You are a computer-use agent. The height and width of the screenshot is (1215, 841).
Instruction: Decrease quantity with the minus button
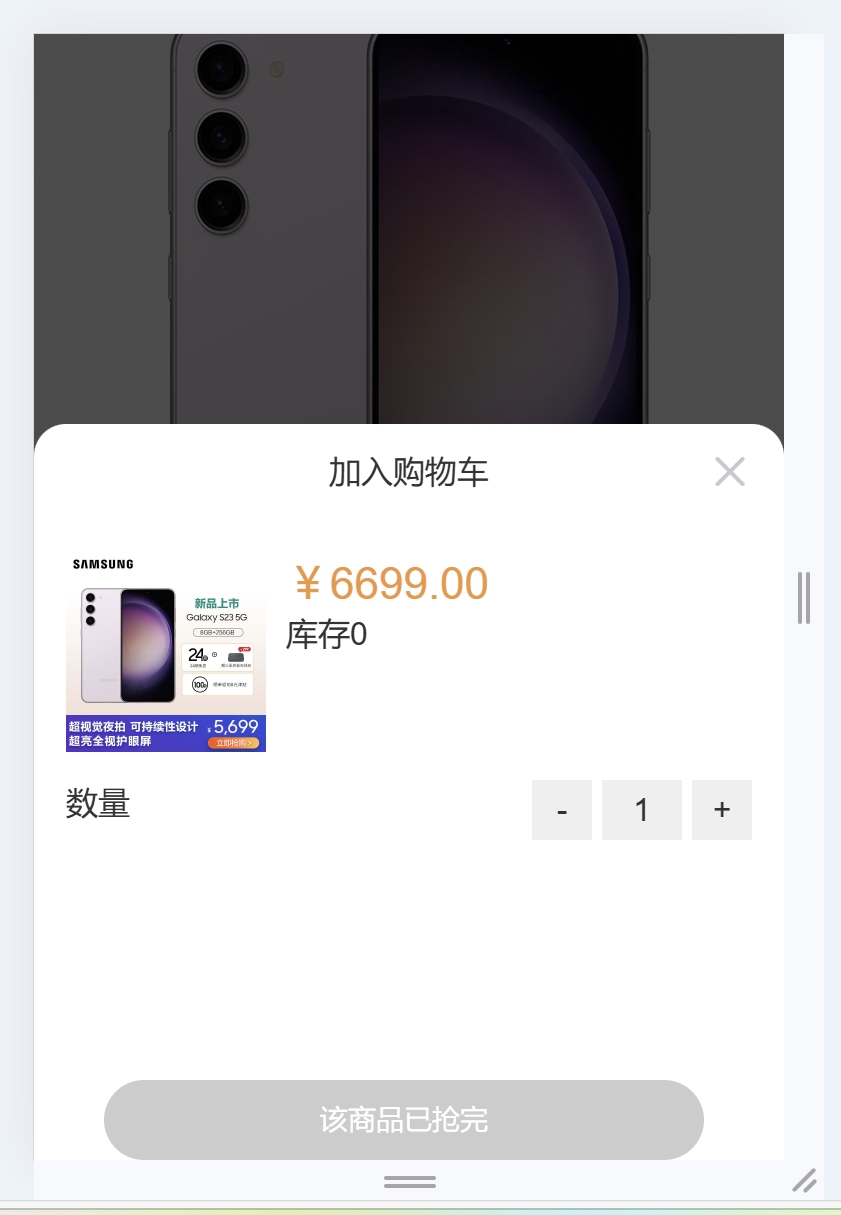[562, 810]
